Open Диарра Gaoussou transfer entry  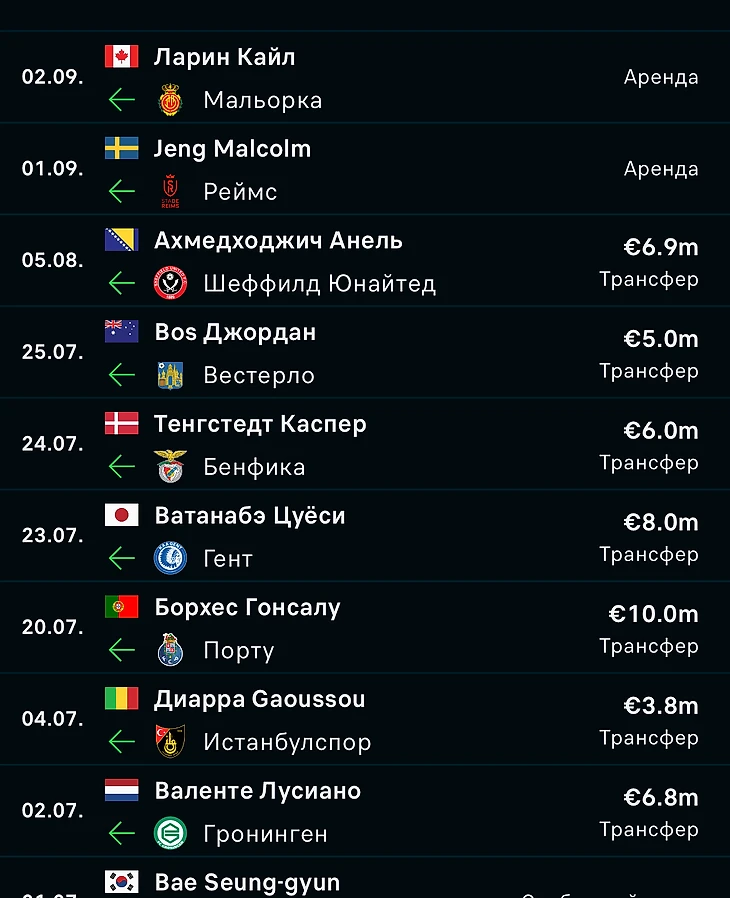point(365,720)
